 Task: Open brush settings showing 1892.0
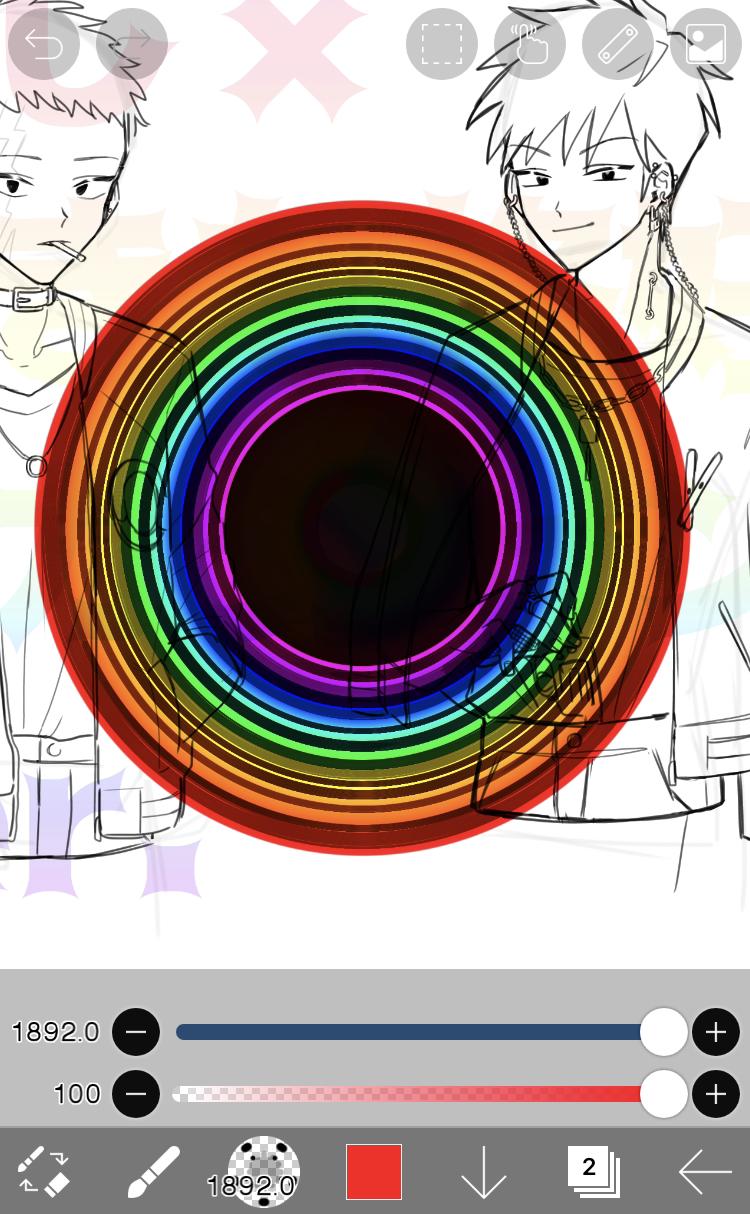[263, 1171]
